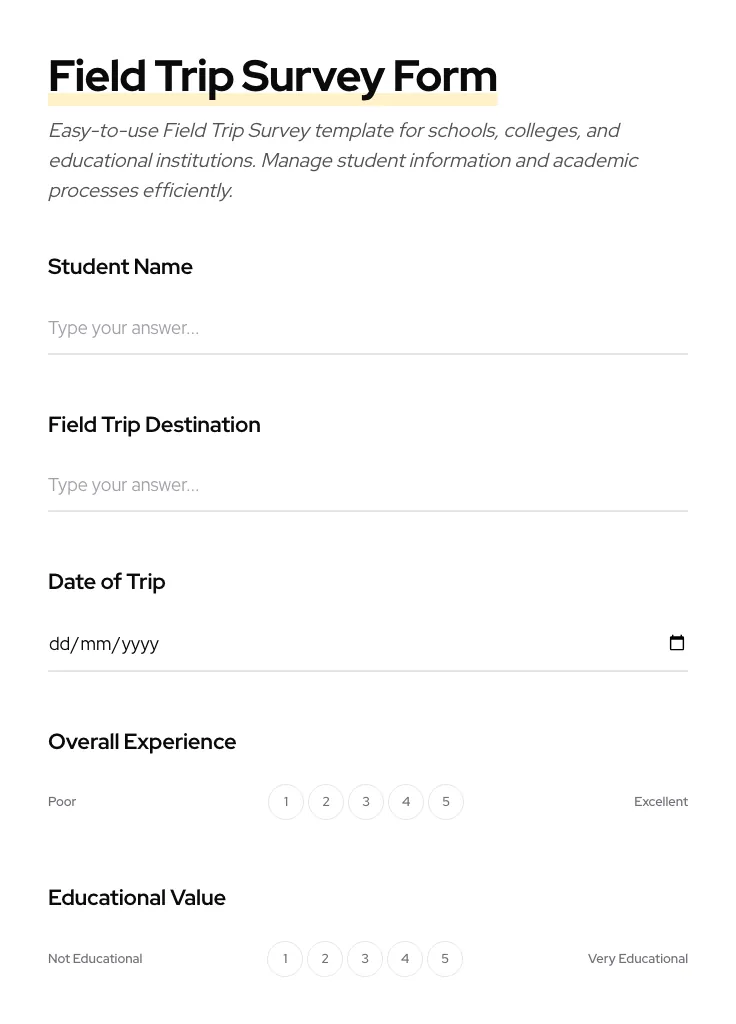Select rating 5 under Overall Experience
The image size is (736, 1024).
446,801
